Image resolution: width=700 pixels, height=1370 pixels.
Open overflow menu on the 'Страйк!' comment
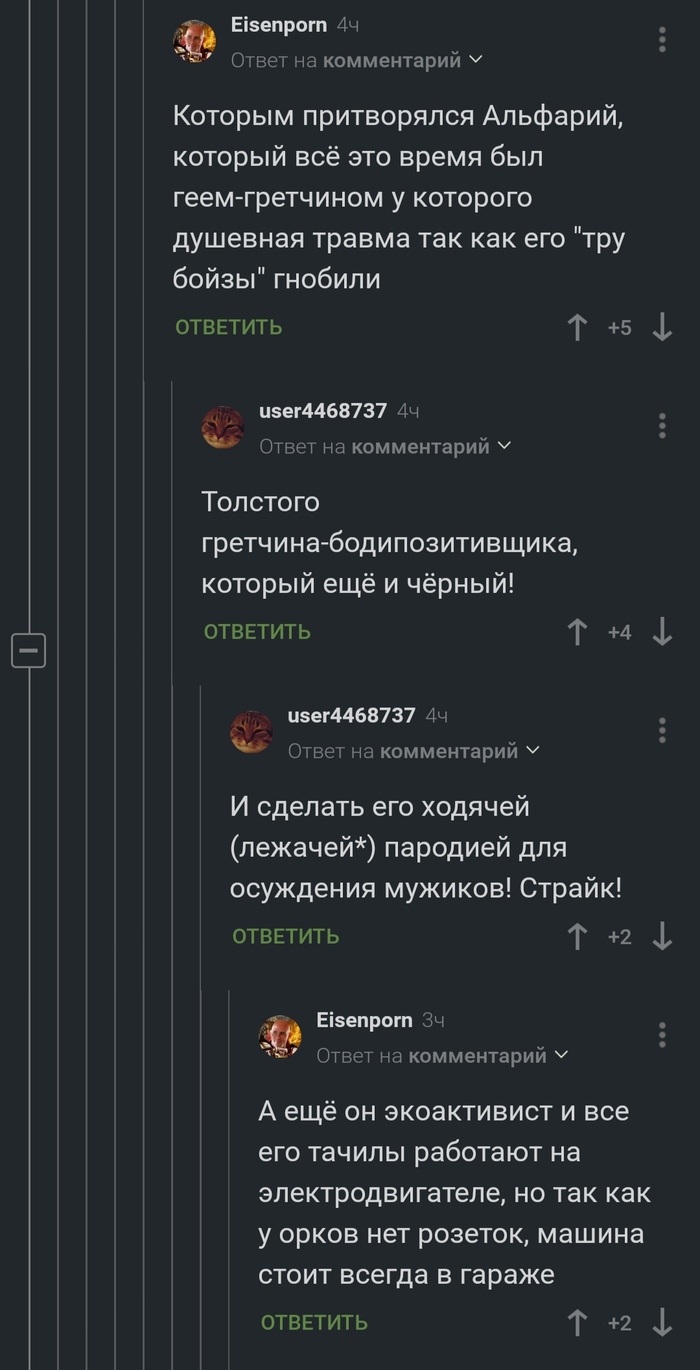pyautogui.click(x=662, y=730)
